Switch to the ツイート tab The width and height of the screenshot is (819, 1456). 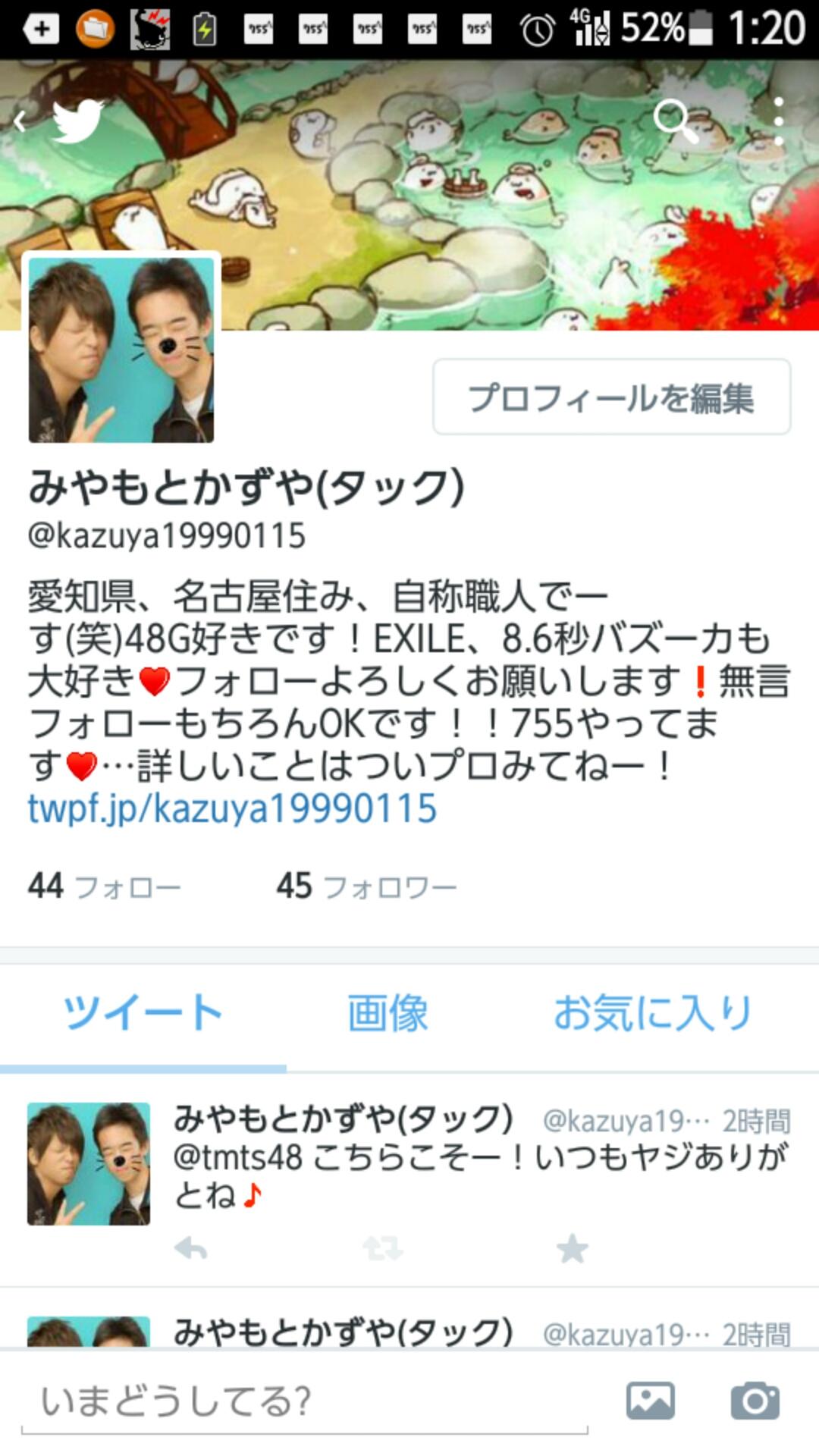pos(143,1013)
